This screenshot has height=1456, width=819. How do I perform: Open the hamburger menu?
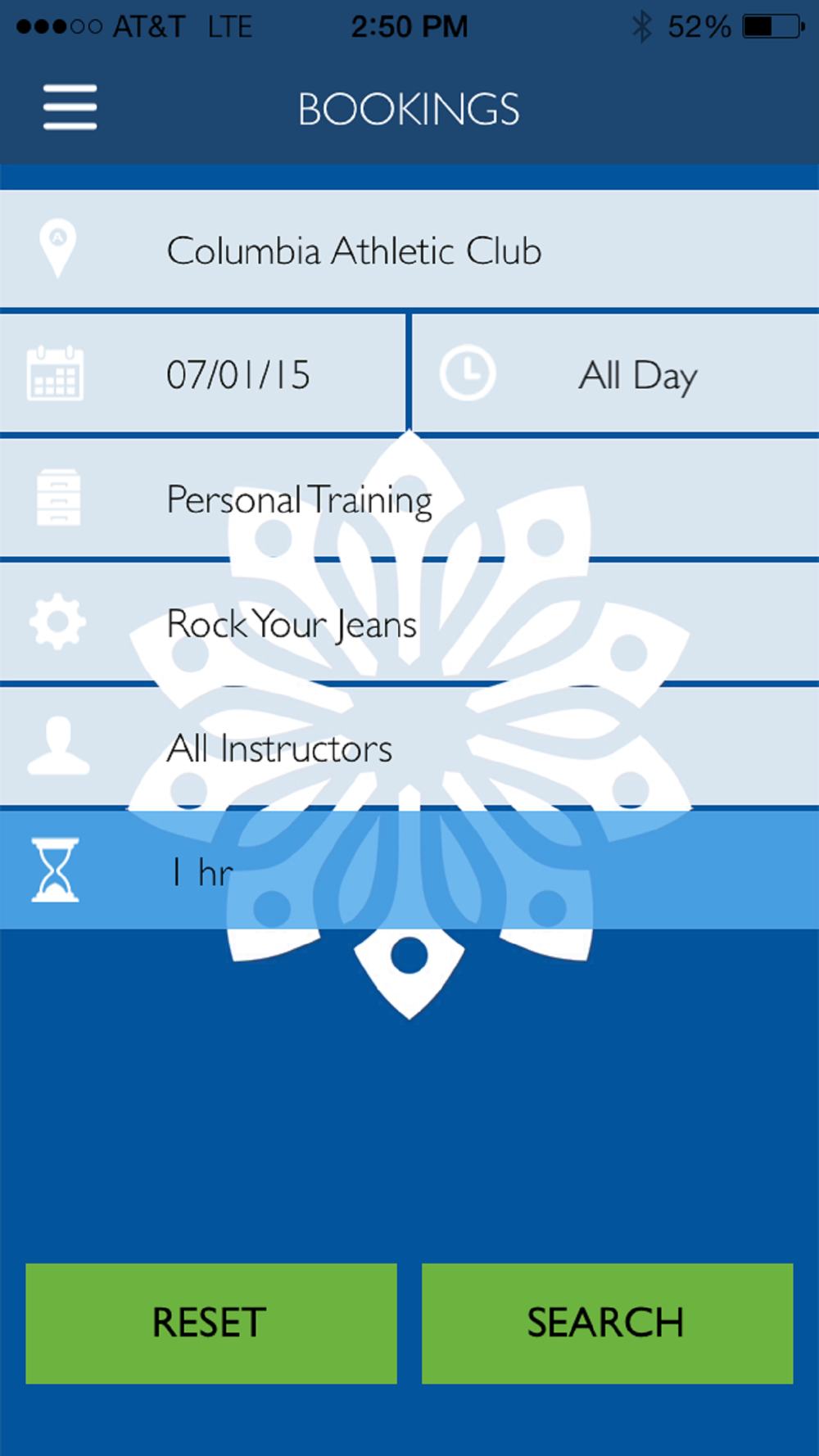click(70, 107)
